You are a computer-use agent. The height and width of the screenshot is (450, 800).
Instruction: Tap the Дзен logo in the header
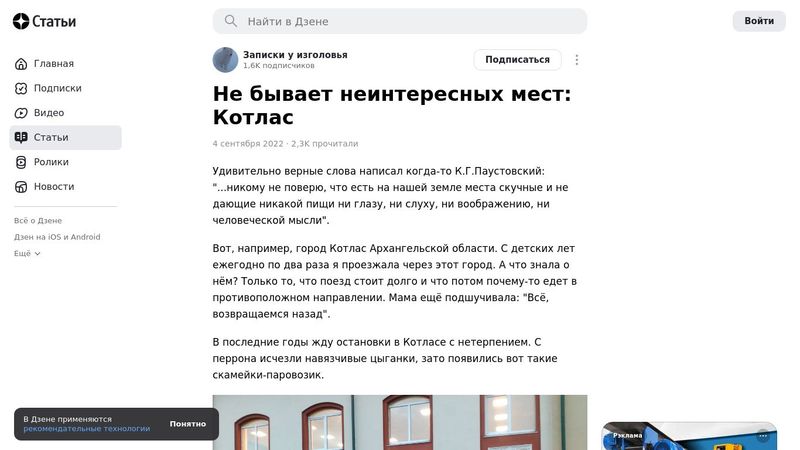click(x=44, y=21)
